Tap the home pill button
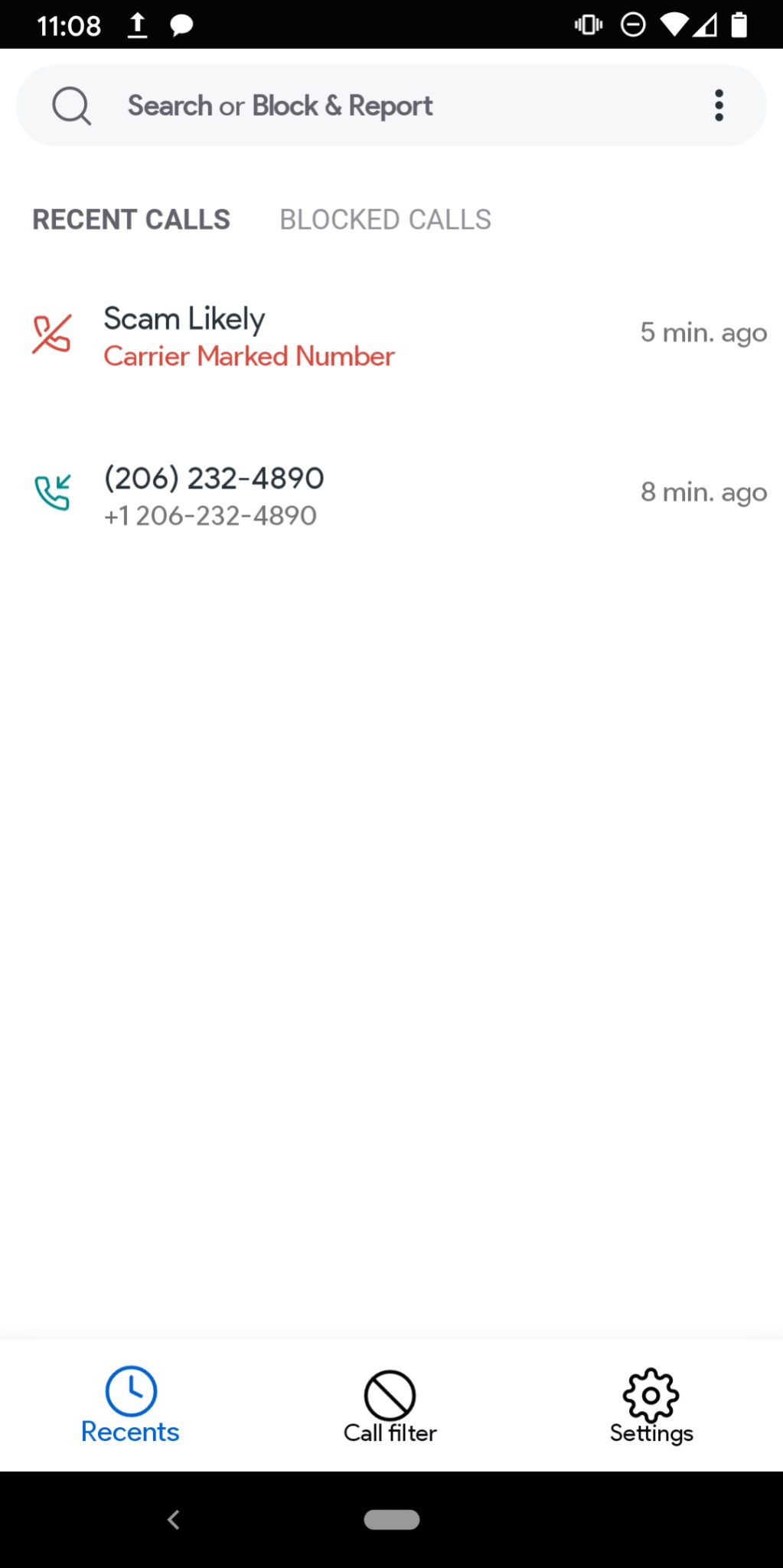The height and width of the screenshot is (1568, 783). [392, 1520]
